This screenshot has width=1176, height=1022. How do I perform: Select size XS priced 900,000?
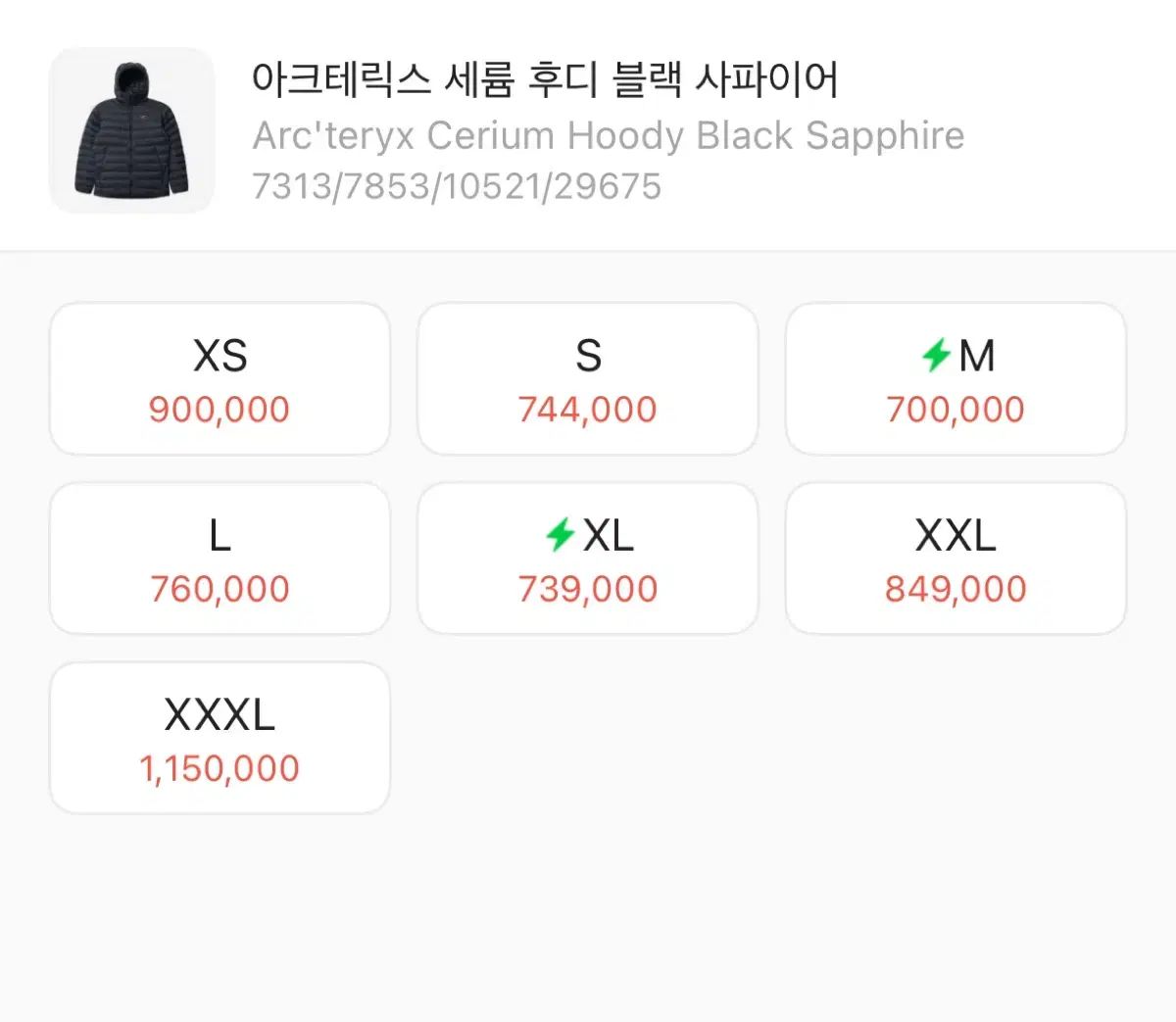[x=220, y=379]
